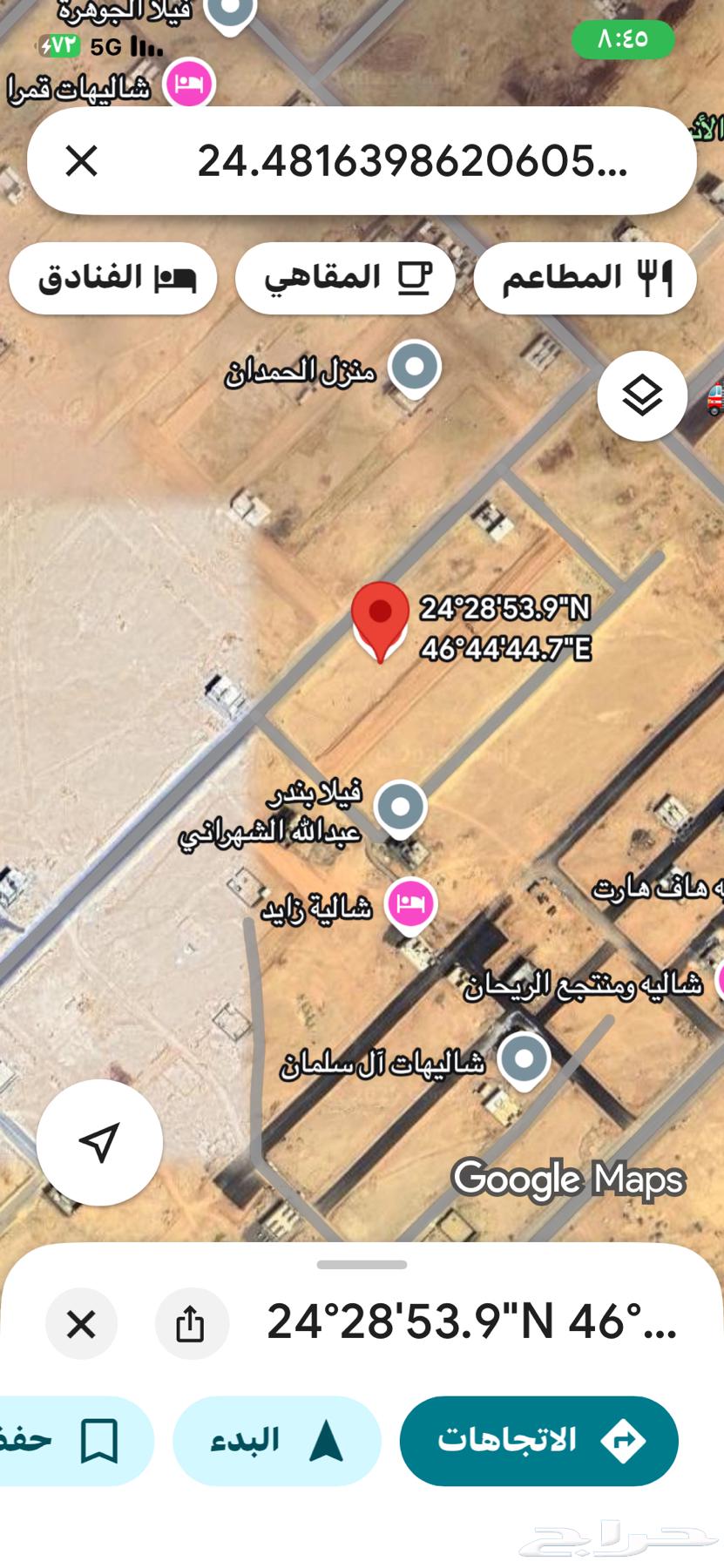The height and width of the screenshot is (1568, 724).
Task: Expand the bottom sheet drag handle
Action: pyautogui.click(x=362, y=1264)
